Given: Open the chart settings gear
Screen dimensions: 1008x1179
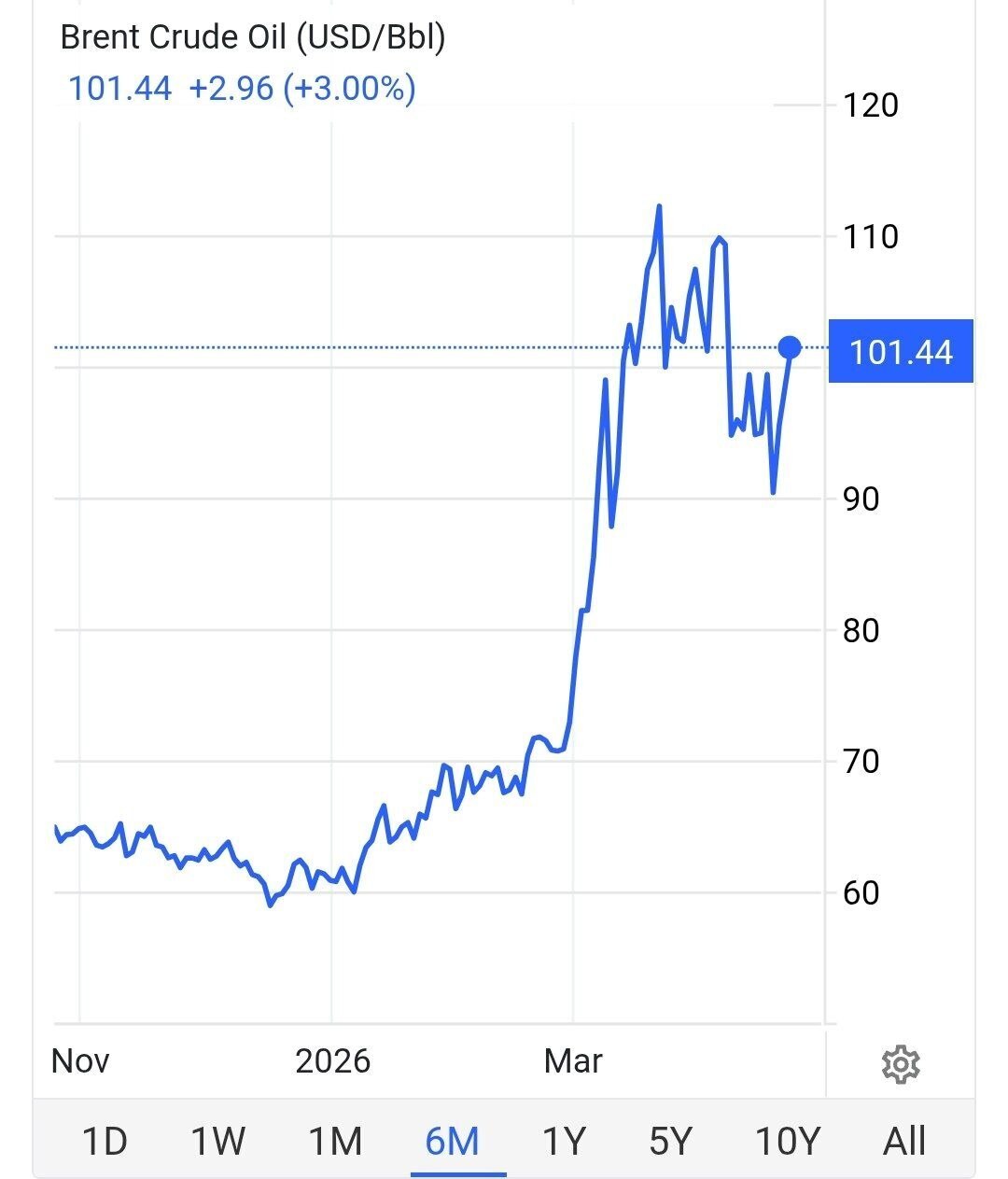Looking at the screenshot, I should (901, 1063).
